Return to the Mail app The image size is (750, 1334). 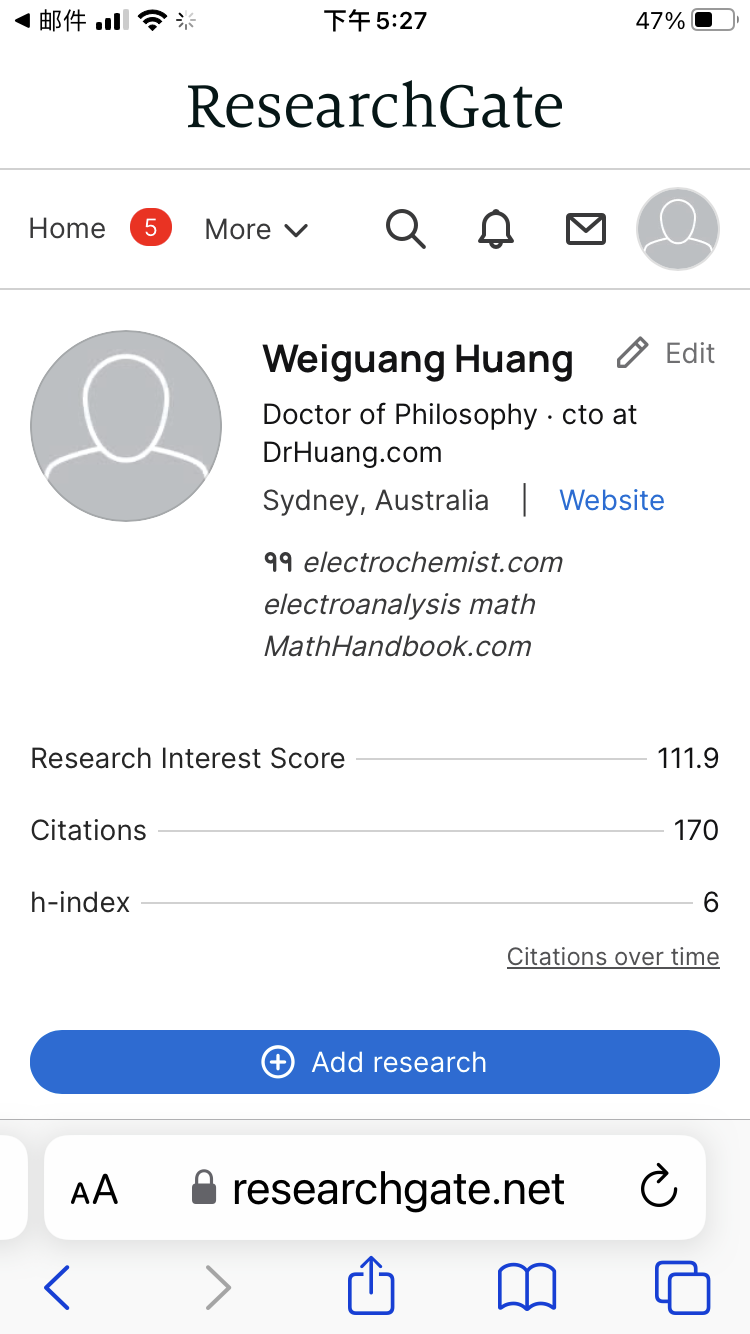50,20
